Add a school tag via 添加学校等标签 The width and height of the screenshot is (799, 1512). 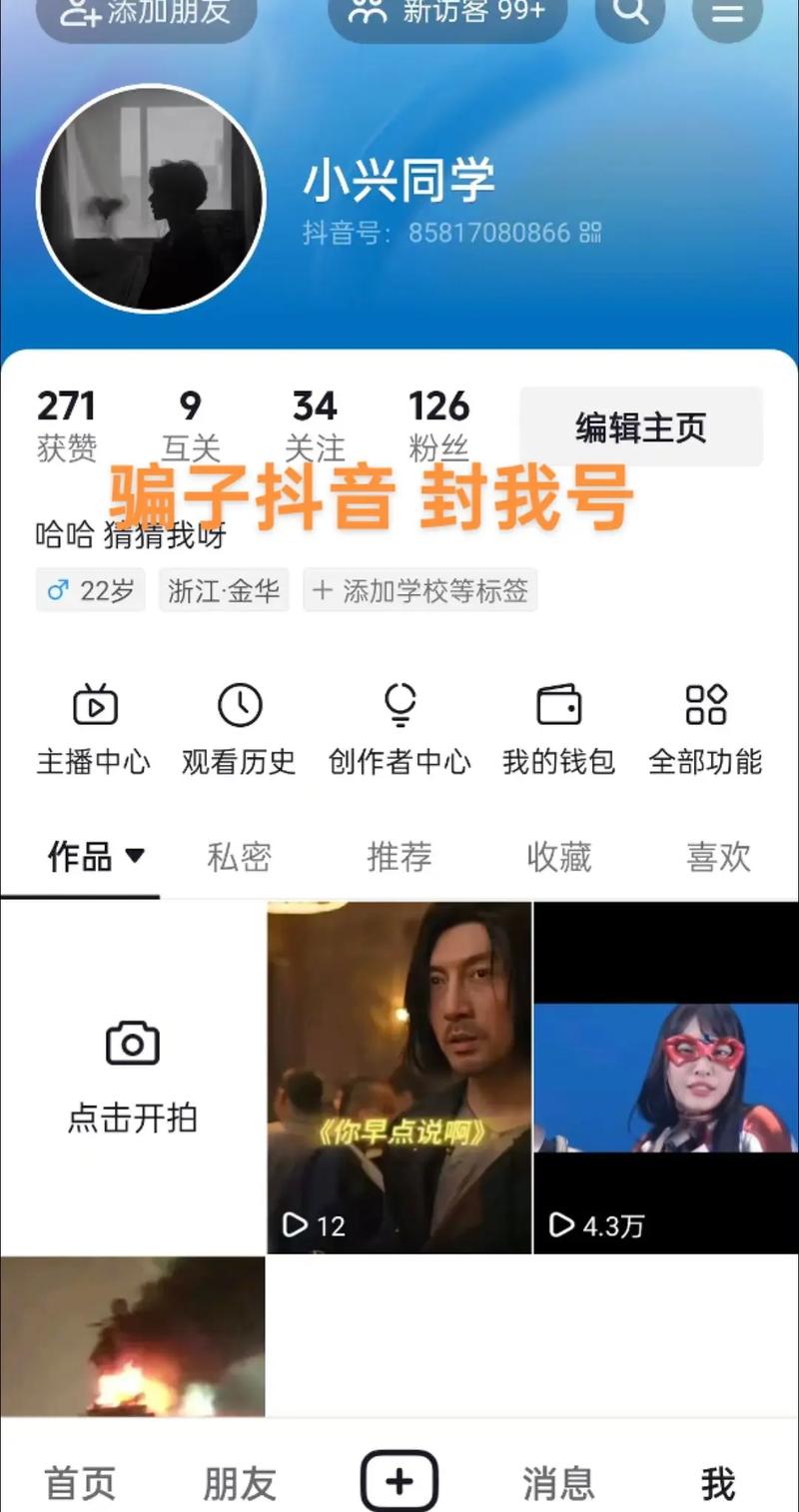point(418,590)
